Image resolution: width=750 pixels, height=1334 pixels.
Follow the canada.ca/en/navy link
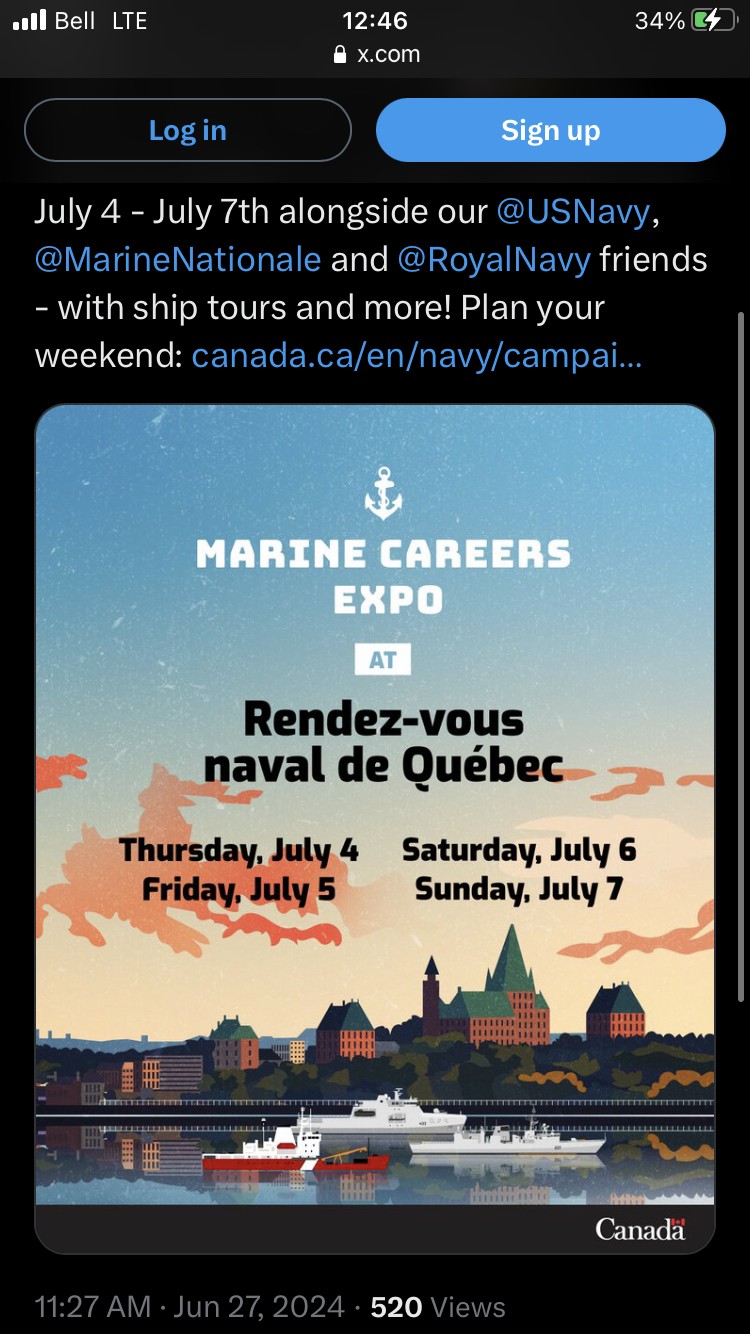pos(417,355)
